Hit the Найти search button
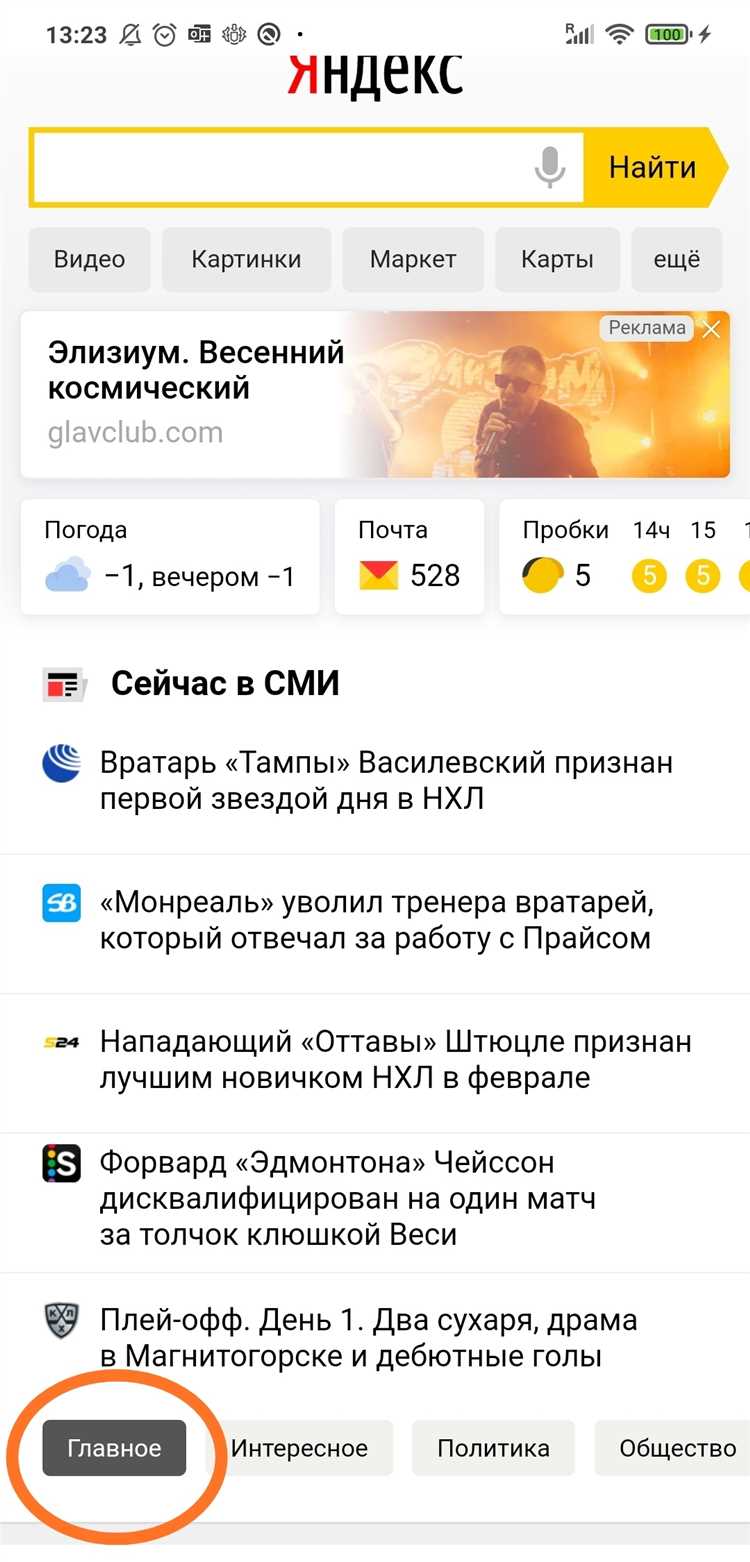Image resolution: width=750 pixels, height=1562 pixels. click(653, 167)
